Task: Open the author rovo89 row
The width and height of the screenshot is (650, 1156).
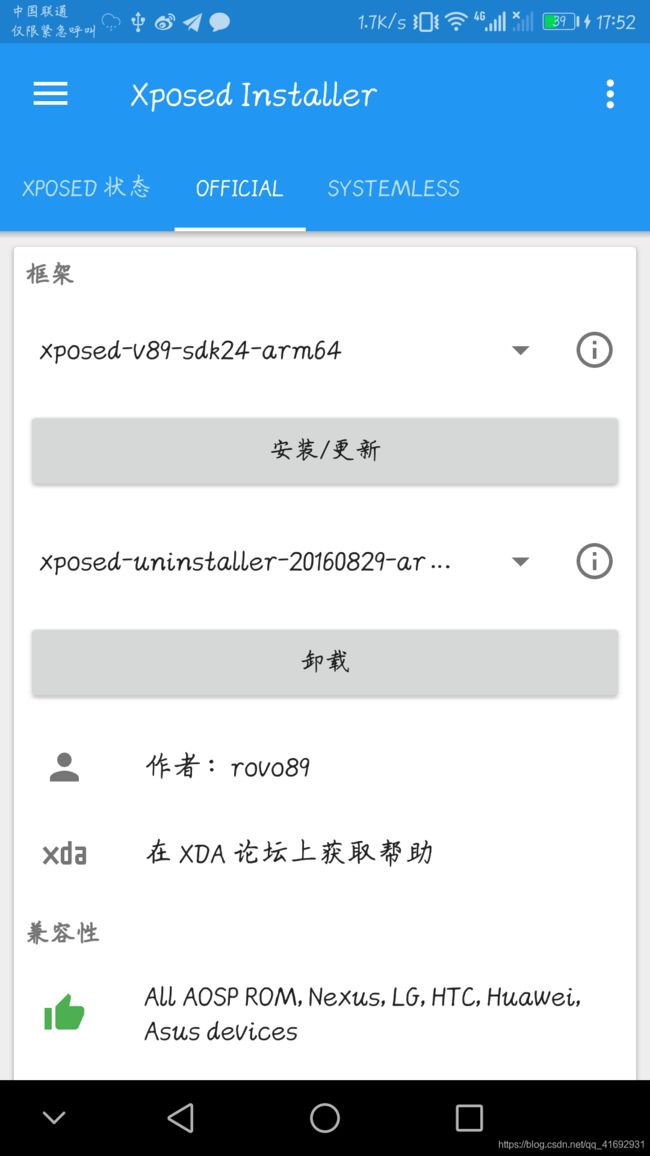Action: pyautogui.click(x=324, y=767)
